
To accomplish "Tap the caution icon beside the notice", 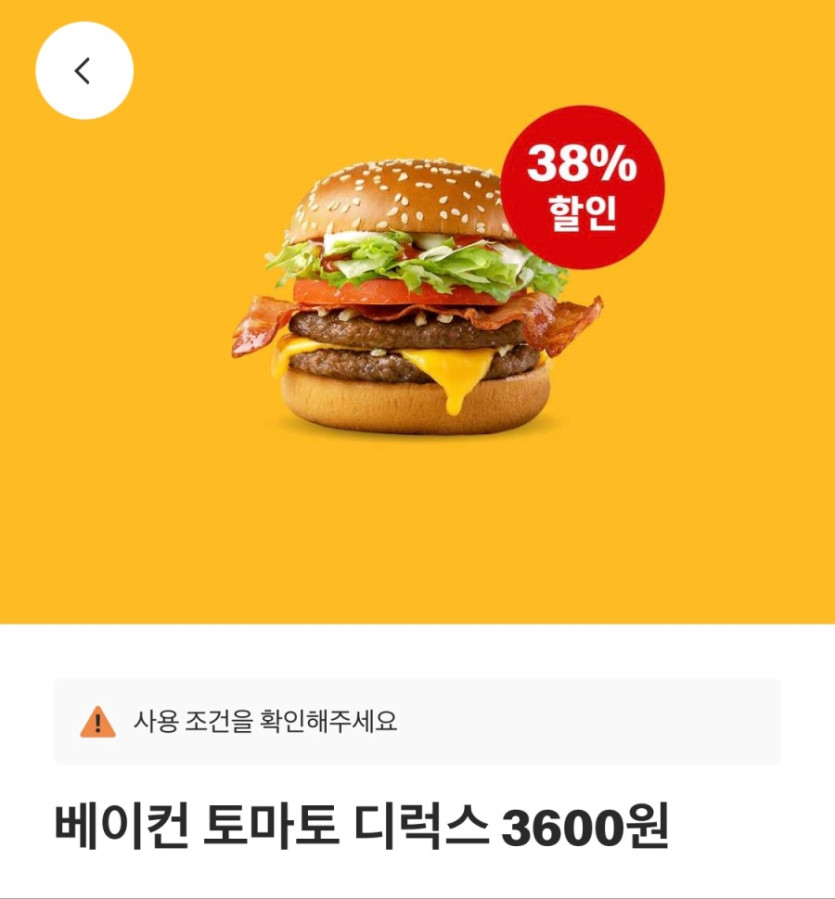I will point(96,718).
